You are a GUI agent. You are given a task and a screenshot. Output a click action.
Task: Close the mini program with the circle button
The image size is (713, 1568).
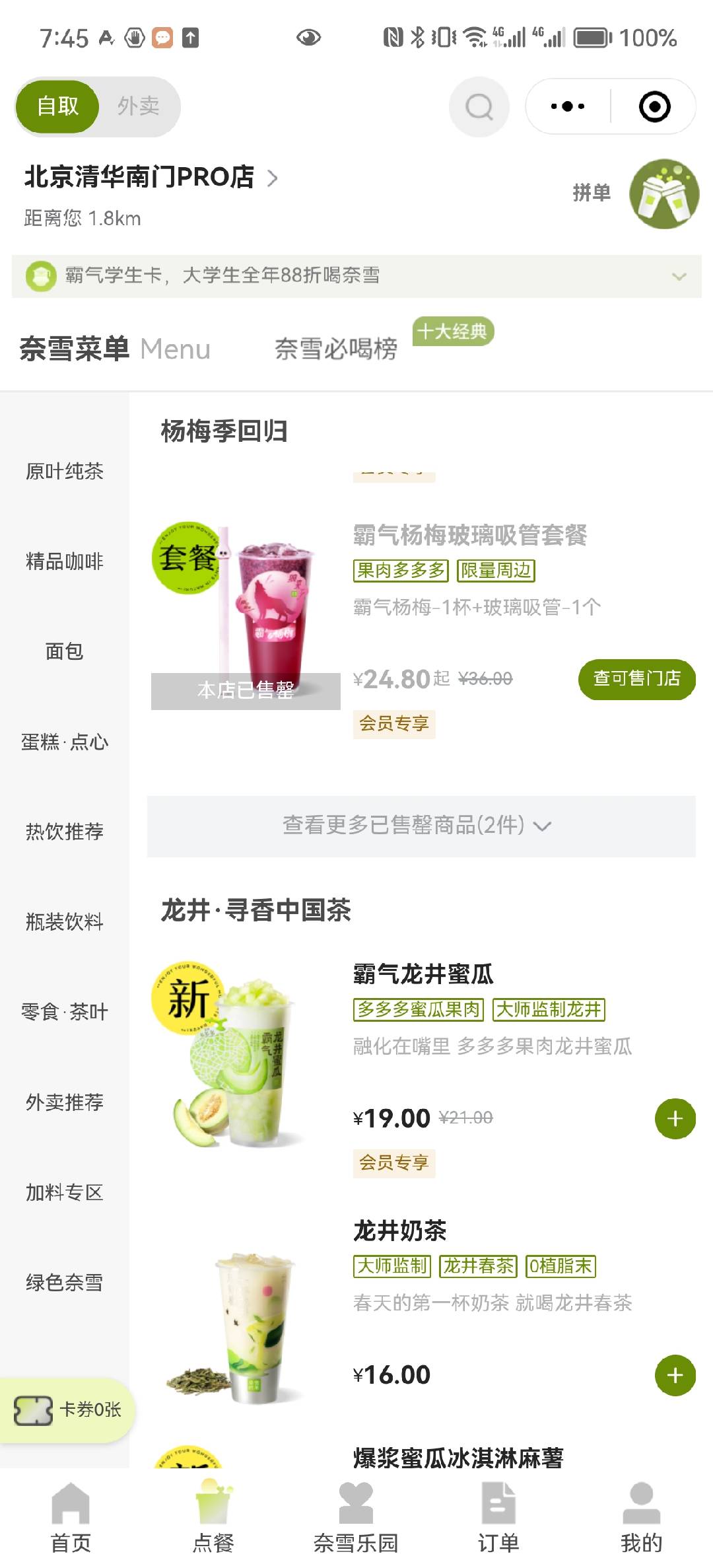pyautogui.click(x=654, y=106)
